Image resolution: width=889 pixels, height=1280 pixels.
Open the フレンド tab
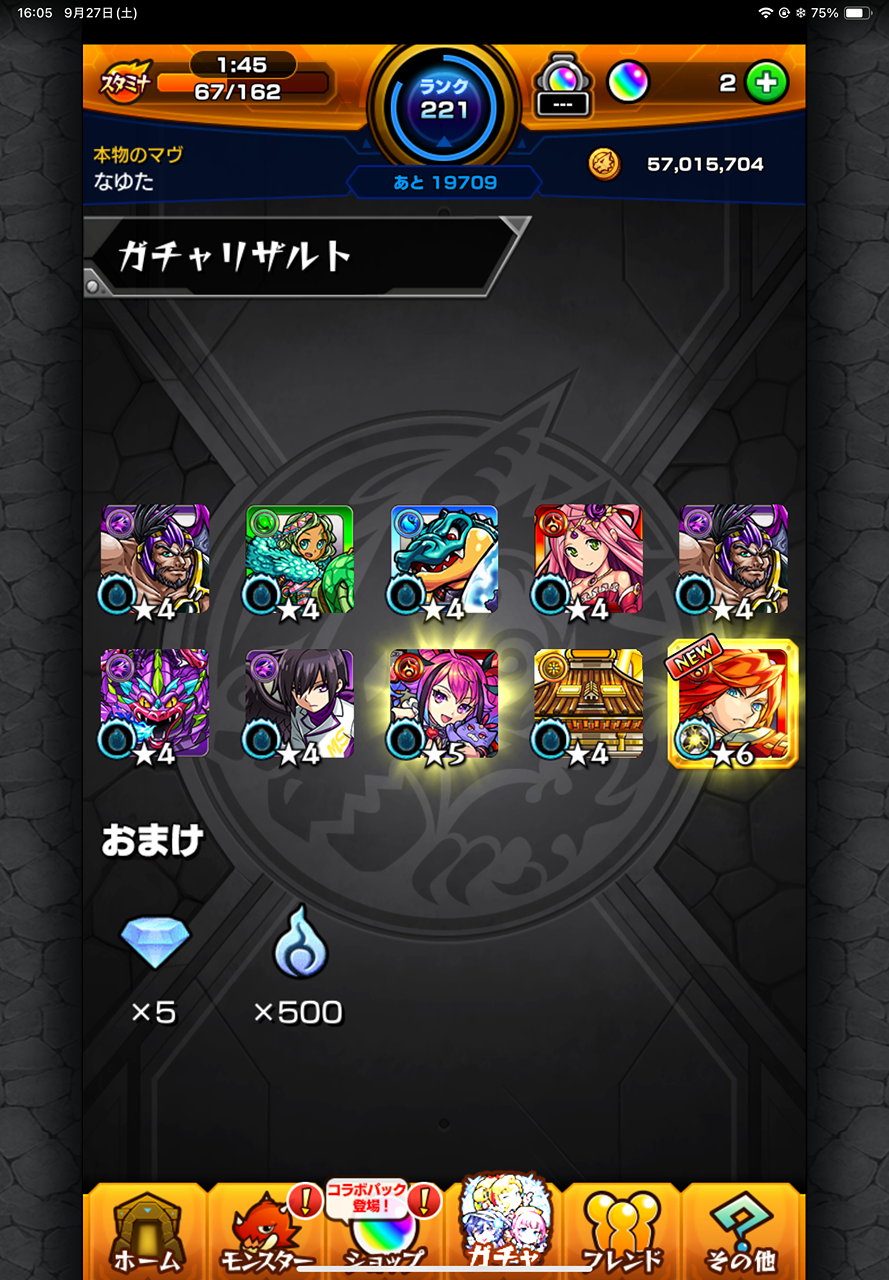pyautogui.click(x=622, y=1233)
